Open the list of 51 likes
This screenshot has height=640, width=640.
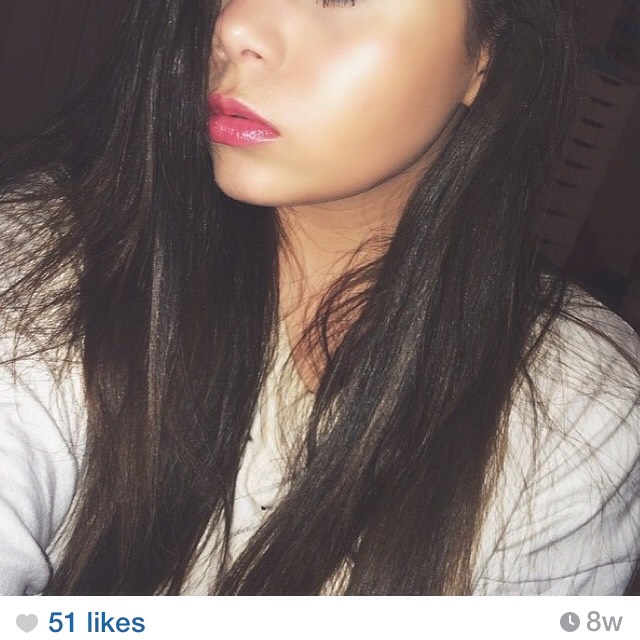(96, 622)
